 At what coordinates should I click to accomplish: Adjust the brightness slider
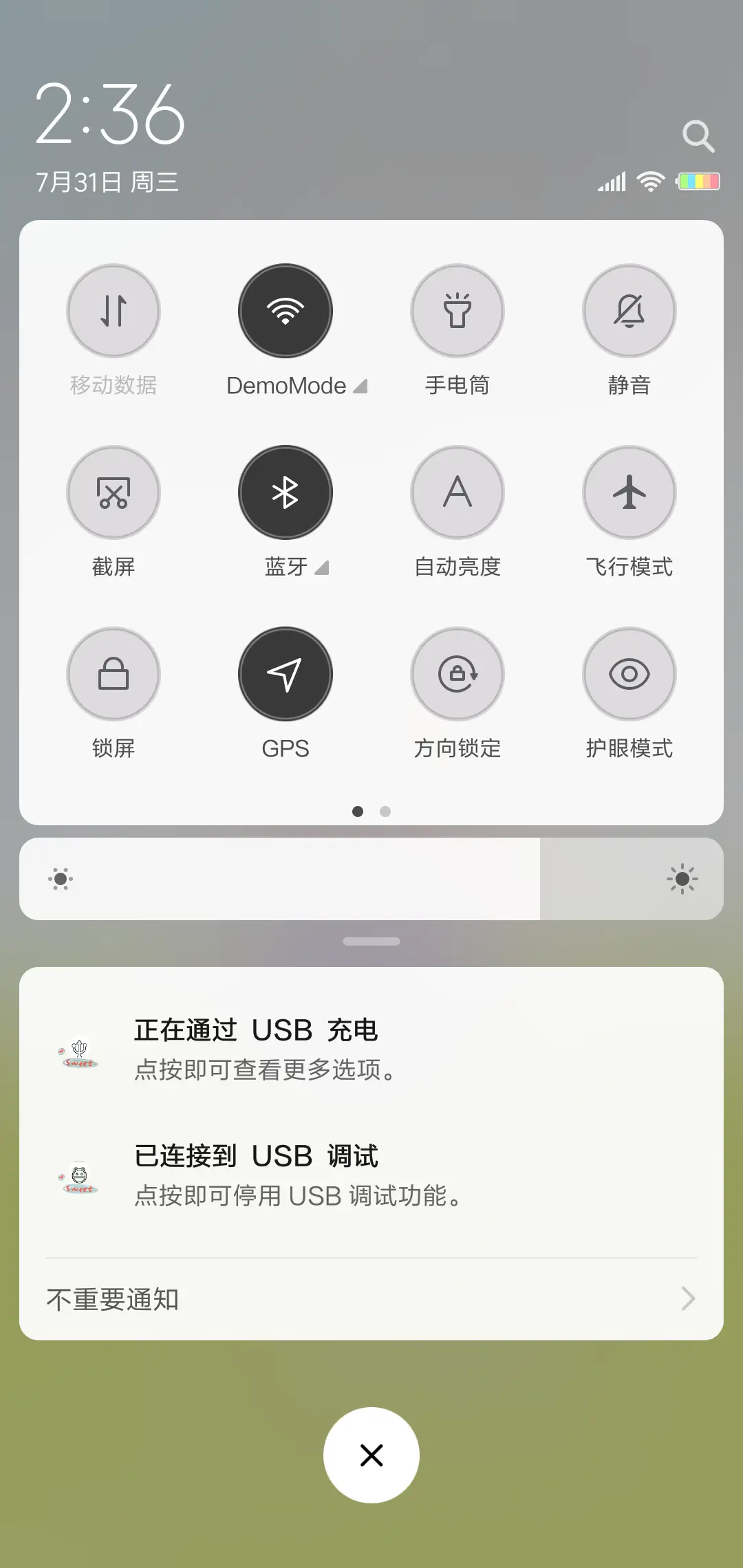pos(371,879)
